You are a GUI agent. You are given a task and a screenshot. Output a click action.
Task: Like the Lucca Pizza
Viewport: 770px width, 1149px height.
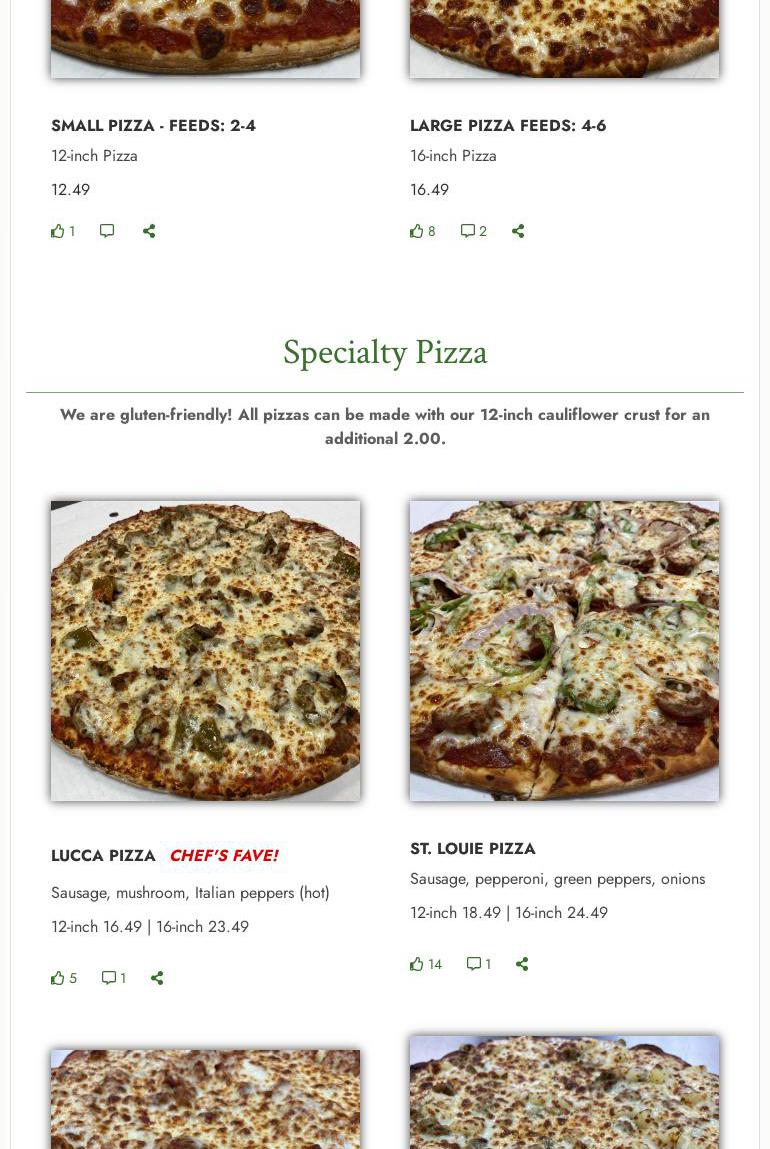pyautogui.click(x=58, y=978)
